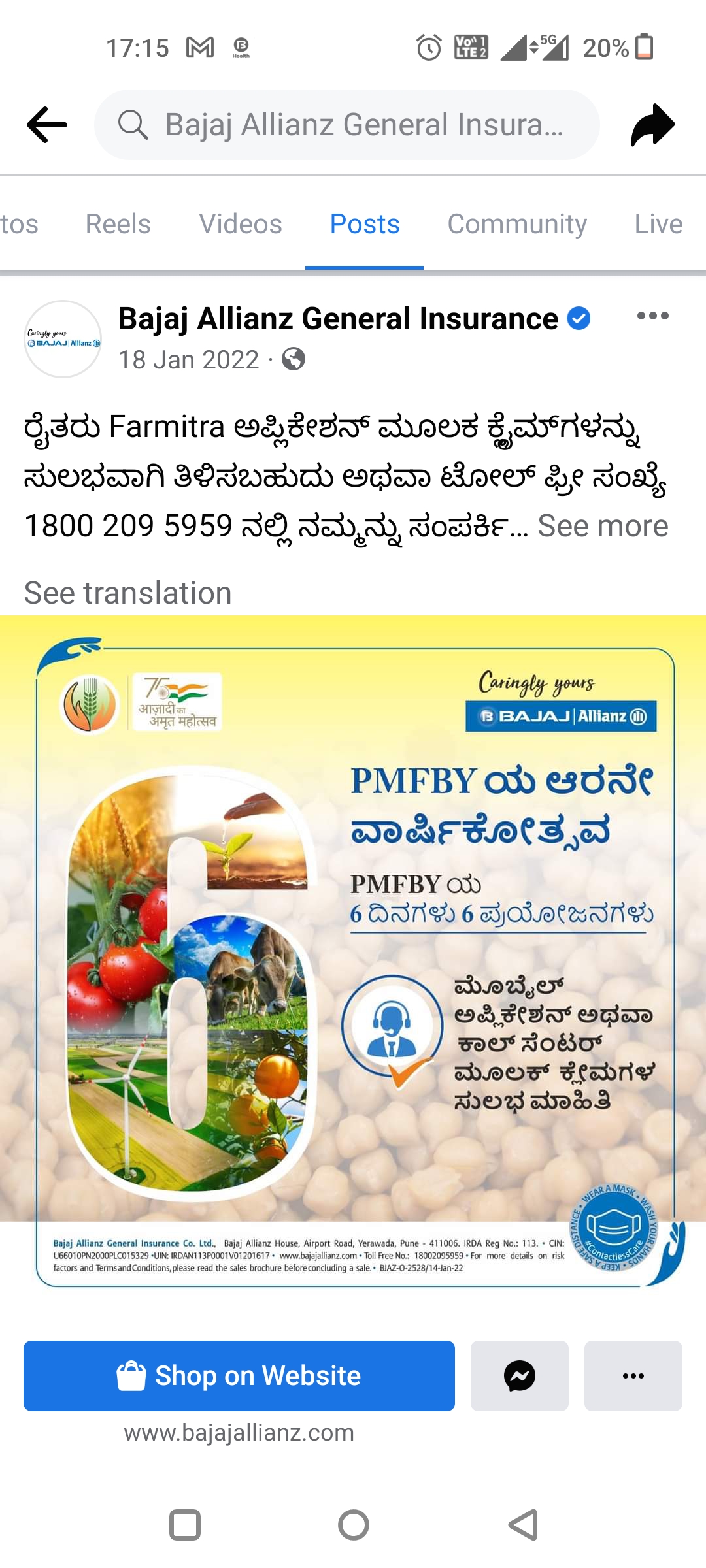Open more actions beside the Messenger button
The image size is (706, 1568).
pyautogui.click(x=633, y=1375)
